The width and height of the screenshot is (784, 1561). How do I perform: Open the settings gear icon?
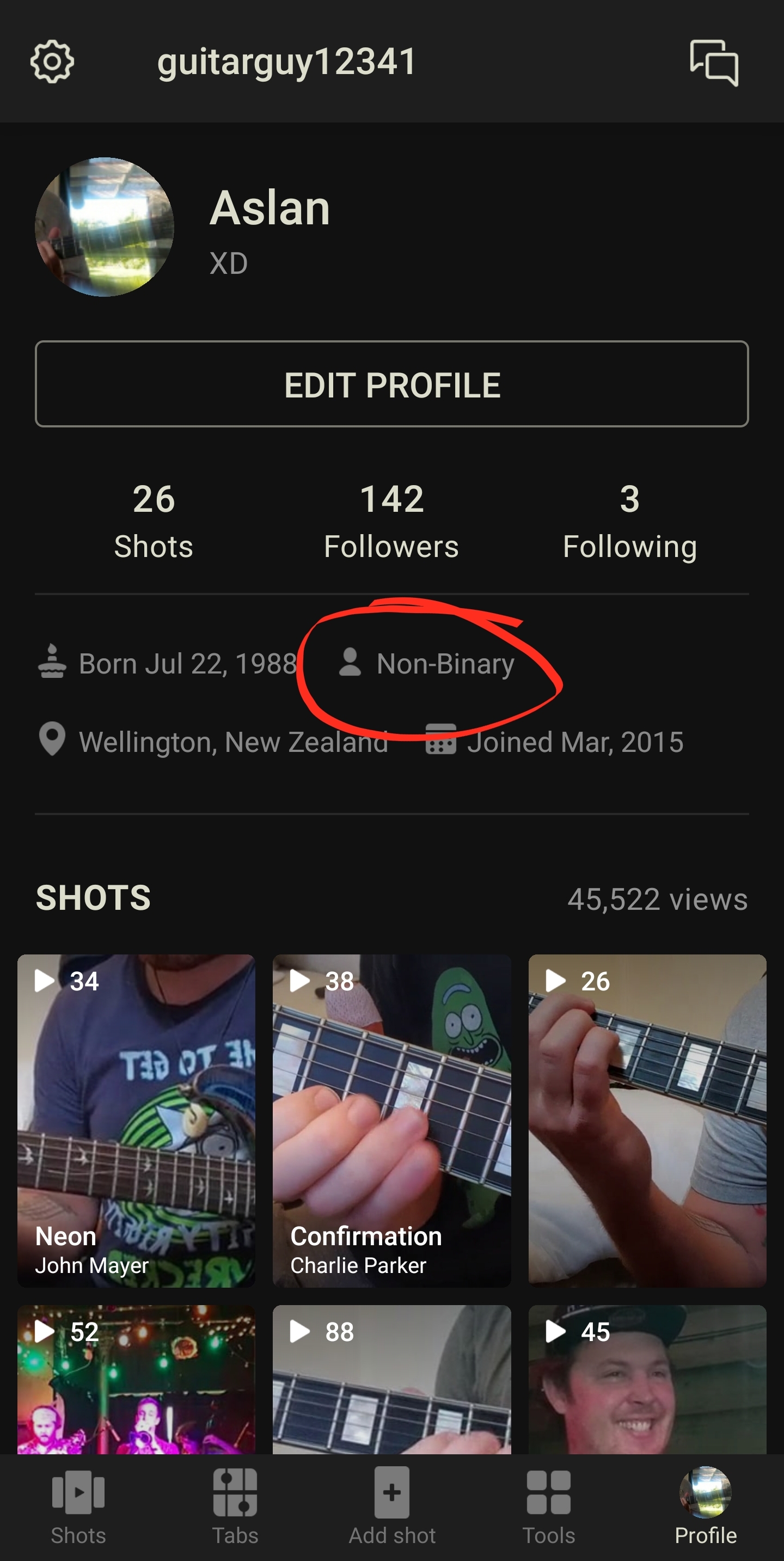click(52, 62)
